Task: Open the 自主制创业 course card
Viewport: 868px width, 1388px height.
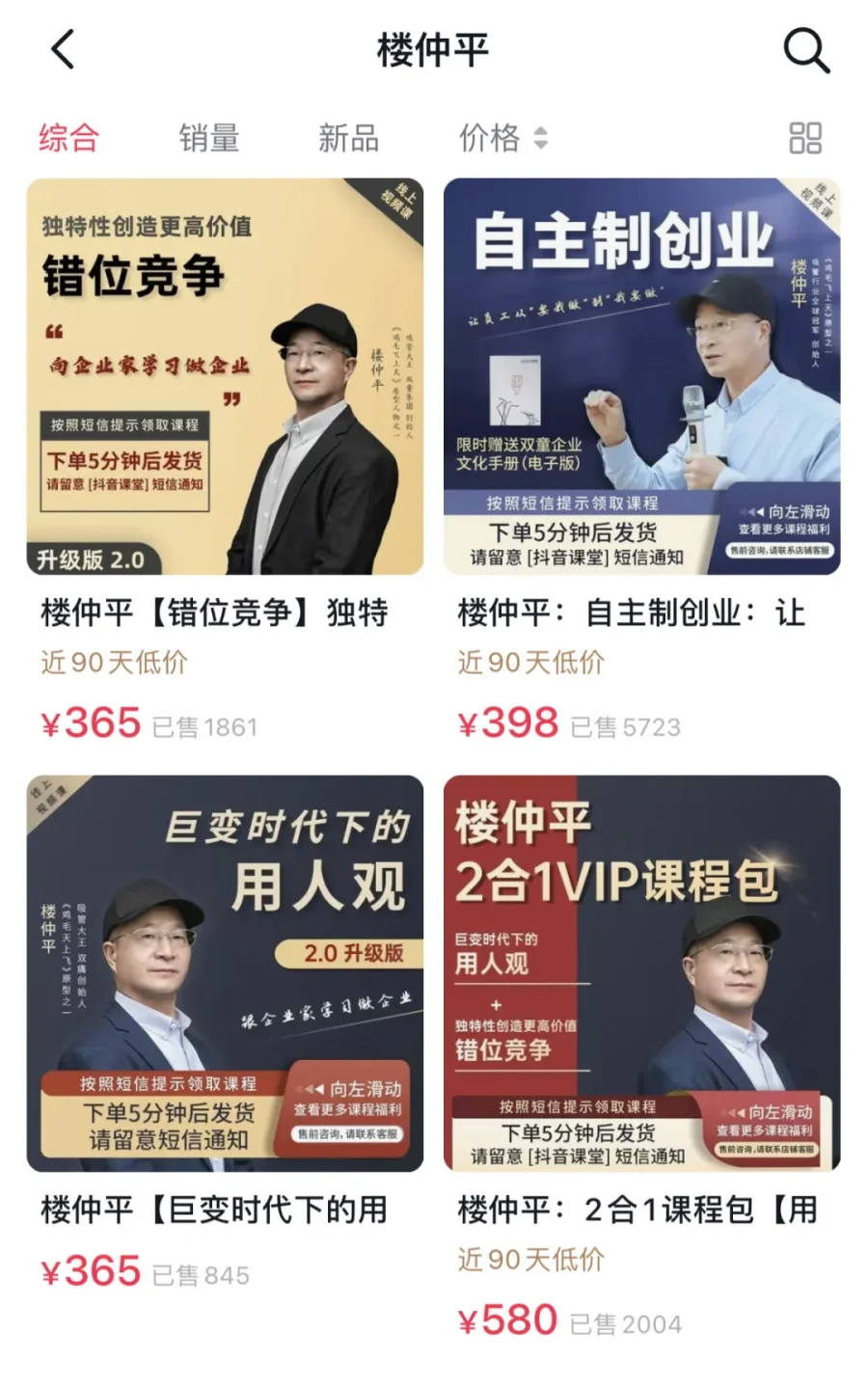Action: click(641, 376)
